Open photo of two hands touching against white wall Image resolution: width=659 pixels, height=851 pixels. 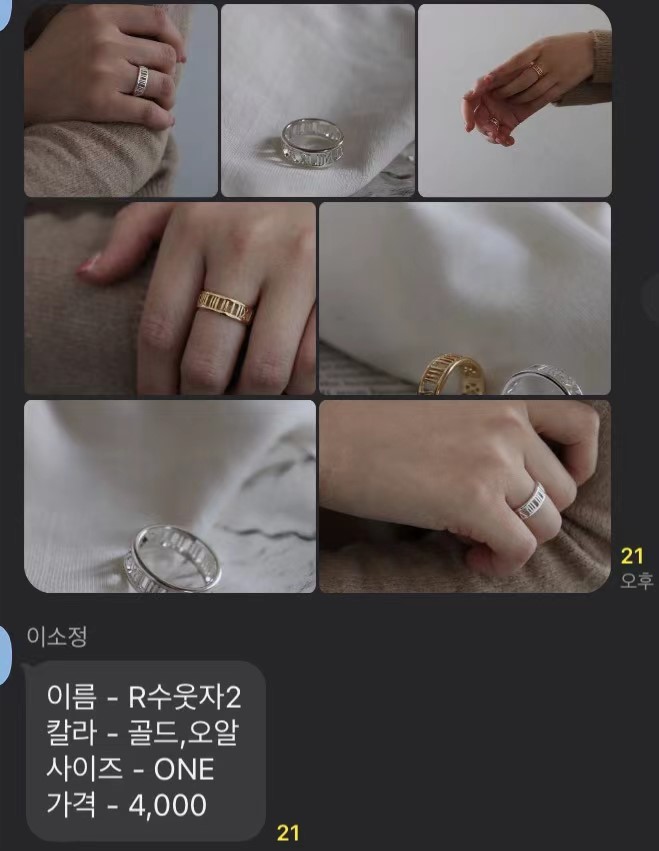click(x=514, y=100)
